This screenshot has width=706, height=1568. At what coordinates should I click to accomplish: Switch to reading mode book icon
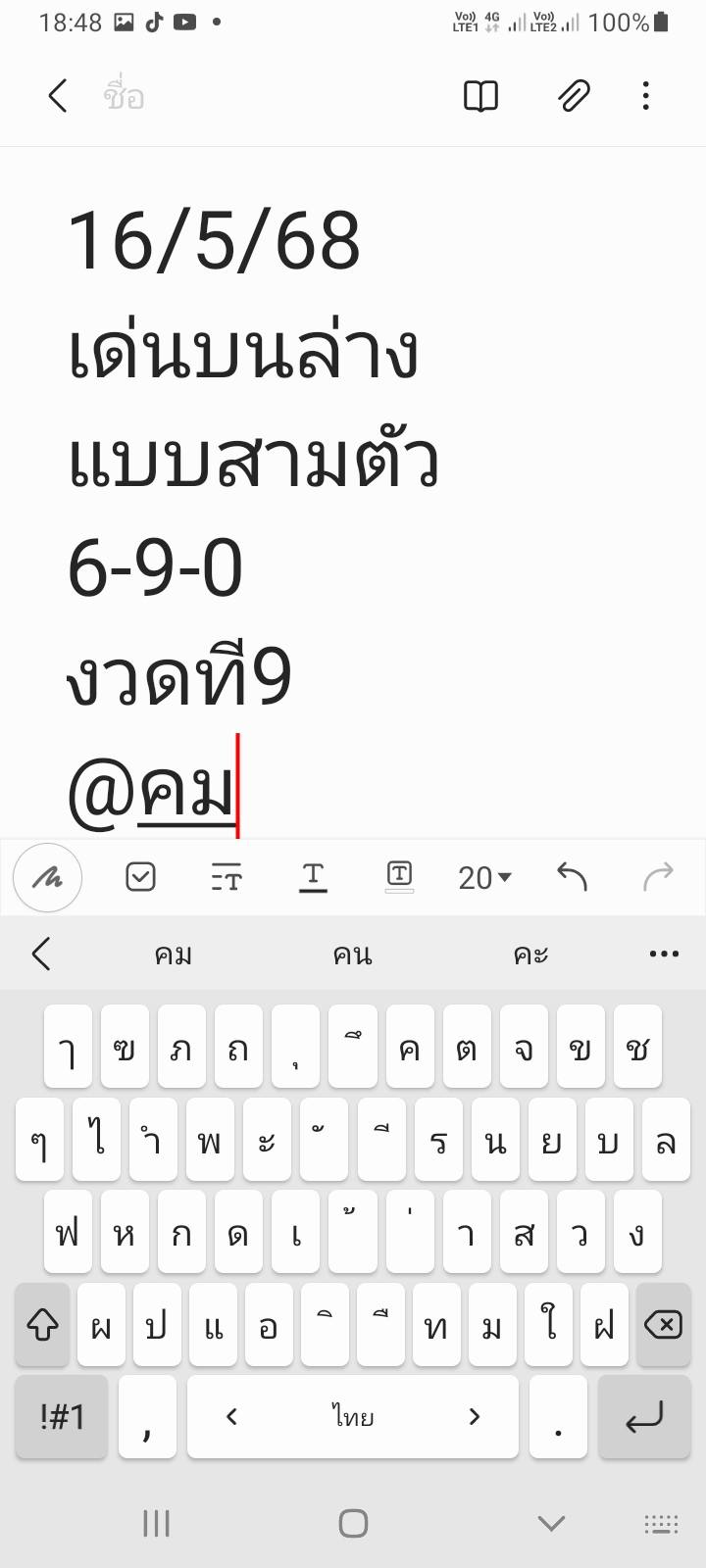point(480,96)
